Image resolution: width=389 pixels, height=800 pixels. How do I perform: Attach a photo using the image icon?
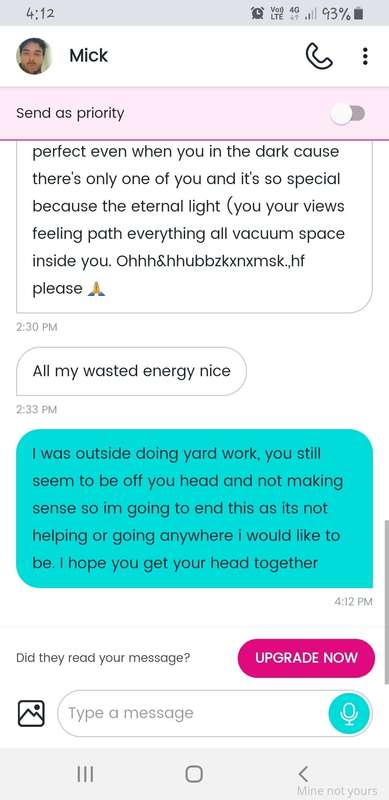click(31, 713)
